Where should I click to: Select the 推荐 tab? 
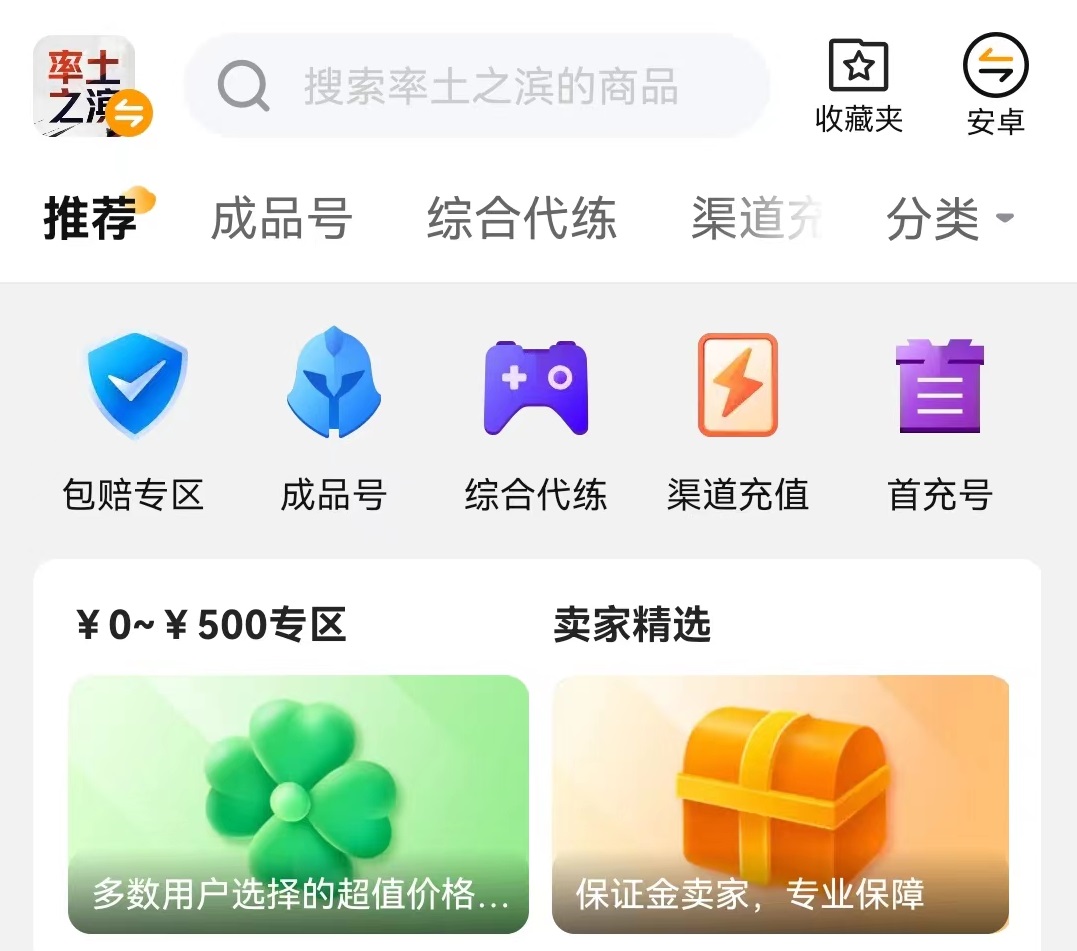coord(92,218)
